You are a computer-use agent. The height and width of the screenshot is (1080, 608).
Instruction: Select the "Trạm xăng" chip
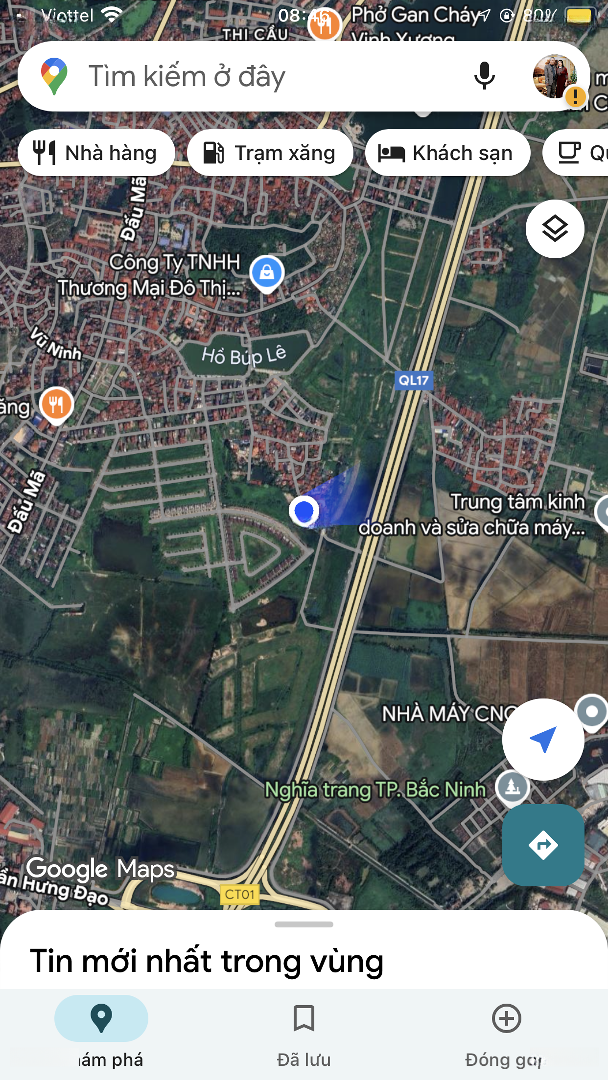pyautogui.click(x=269, y=153)
